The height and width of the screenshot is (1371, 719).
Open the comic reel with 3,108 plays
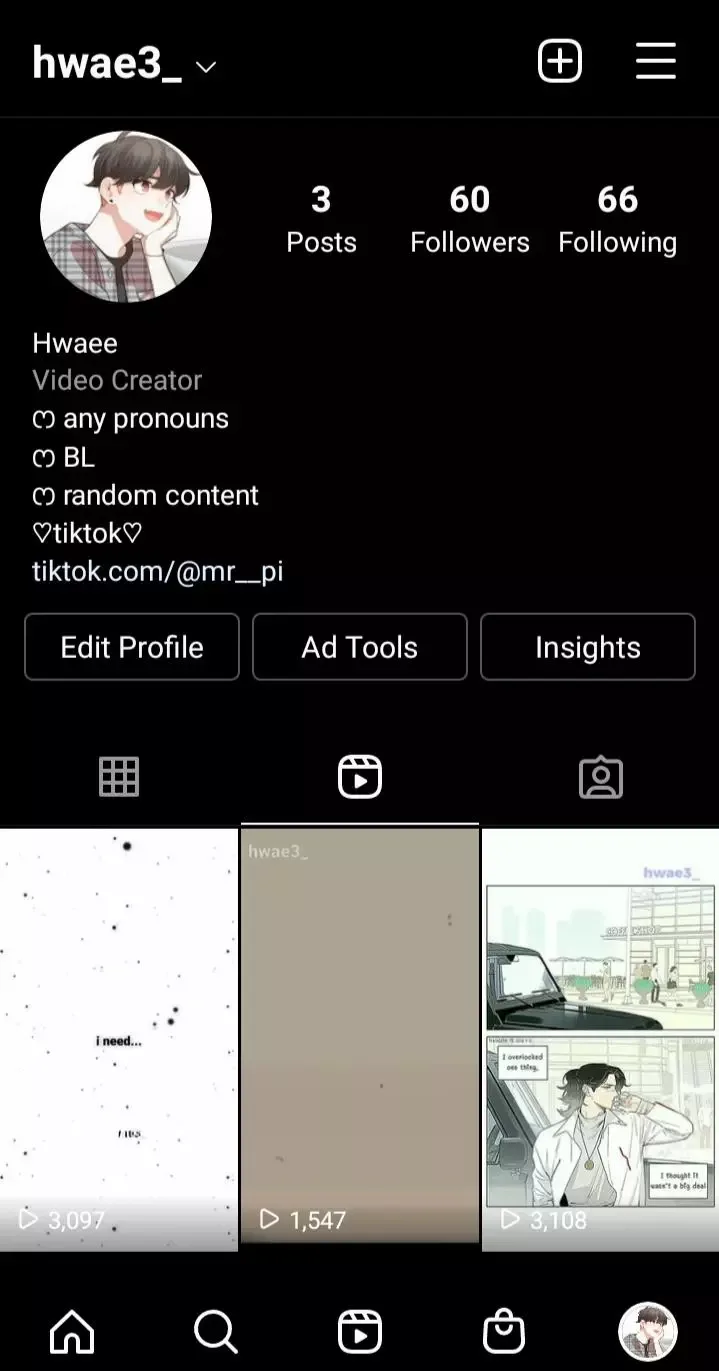pyautogui.click(x=601, y=1040)
